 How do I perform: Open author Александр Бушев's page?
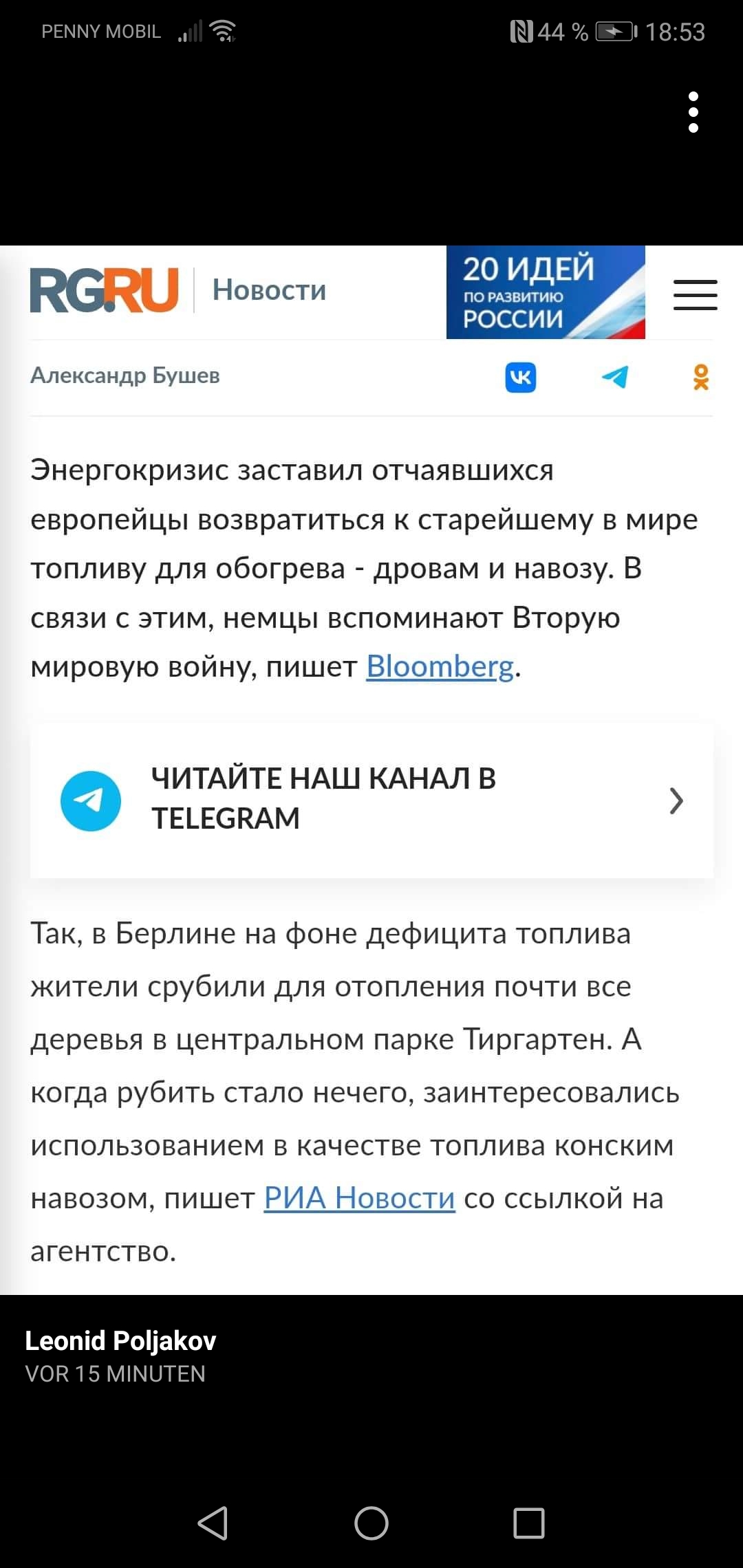coord(125,375)
